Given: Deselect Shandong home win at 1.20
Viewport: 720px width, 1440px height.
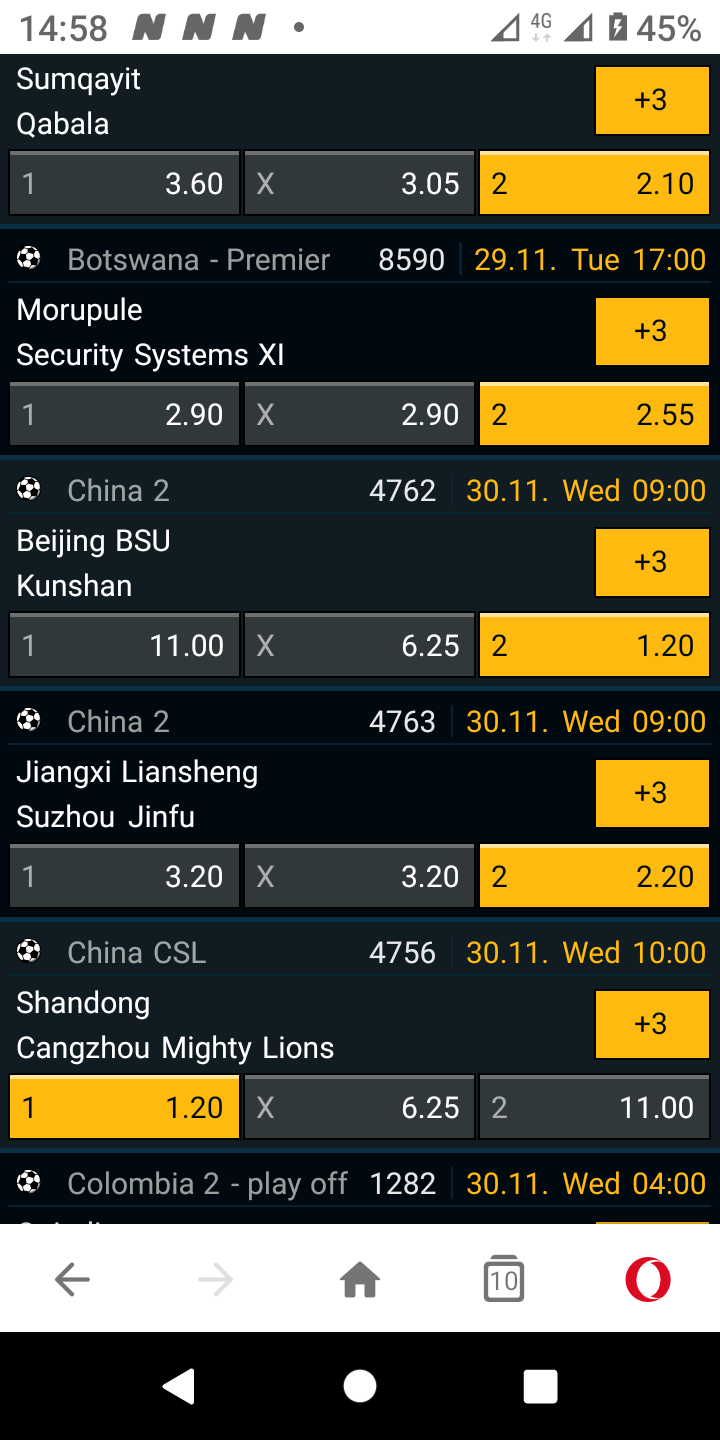Looking at the screenshot, I should (124, 1107).
